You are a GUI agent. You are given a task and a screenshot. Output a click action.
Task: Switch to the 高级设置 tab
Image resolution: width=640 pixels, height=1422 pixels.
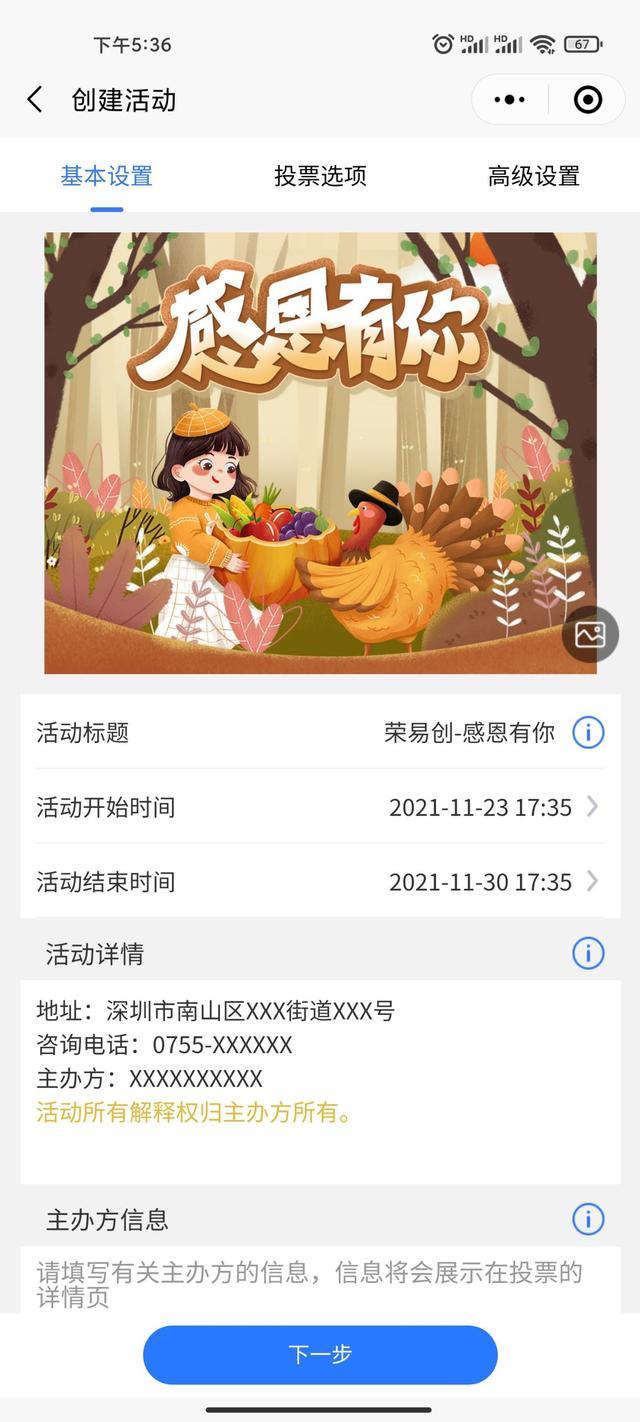tap(533, 176)
